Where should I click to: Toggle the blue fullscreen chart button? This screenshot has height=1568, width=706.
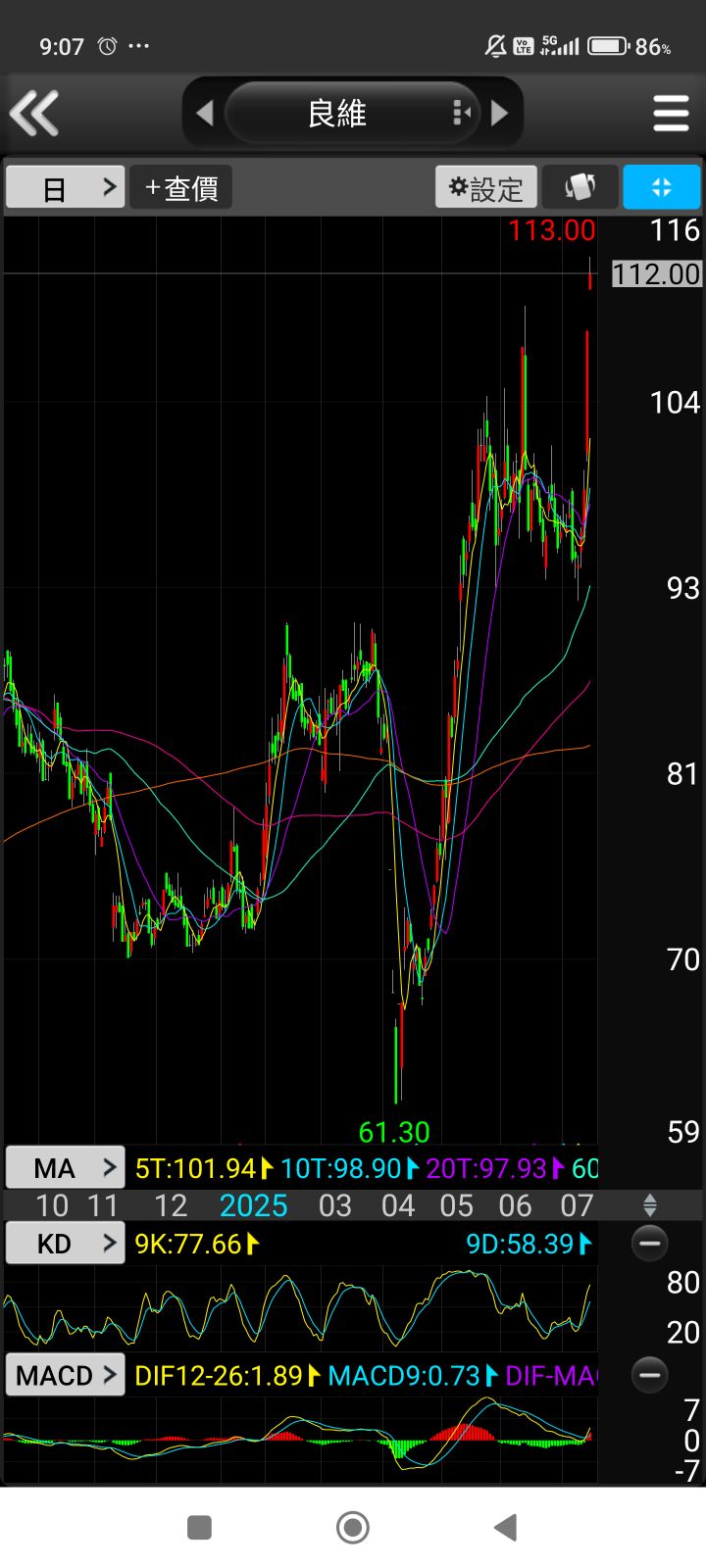(x=661, y=187)
